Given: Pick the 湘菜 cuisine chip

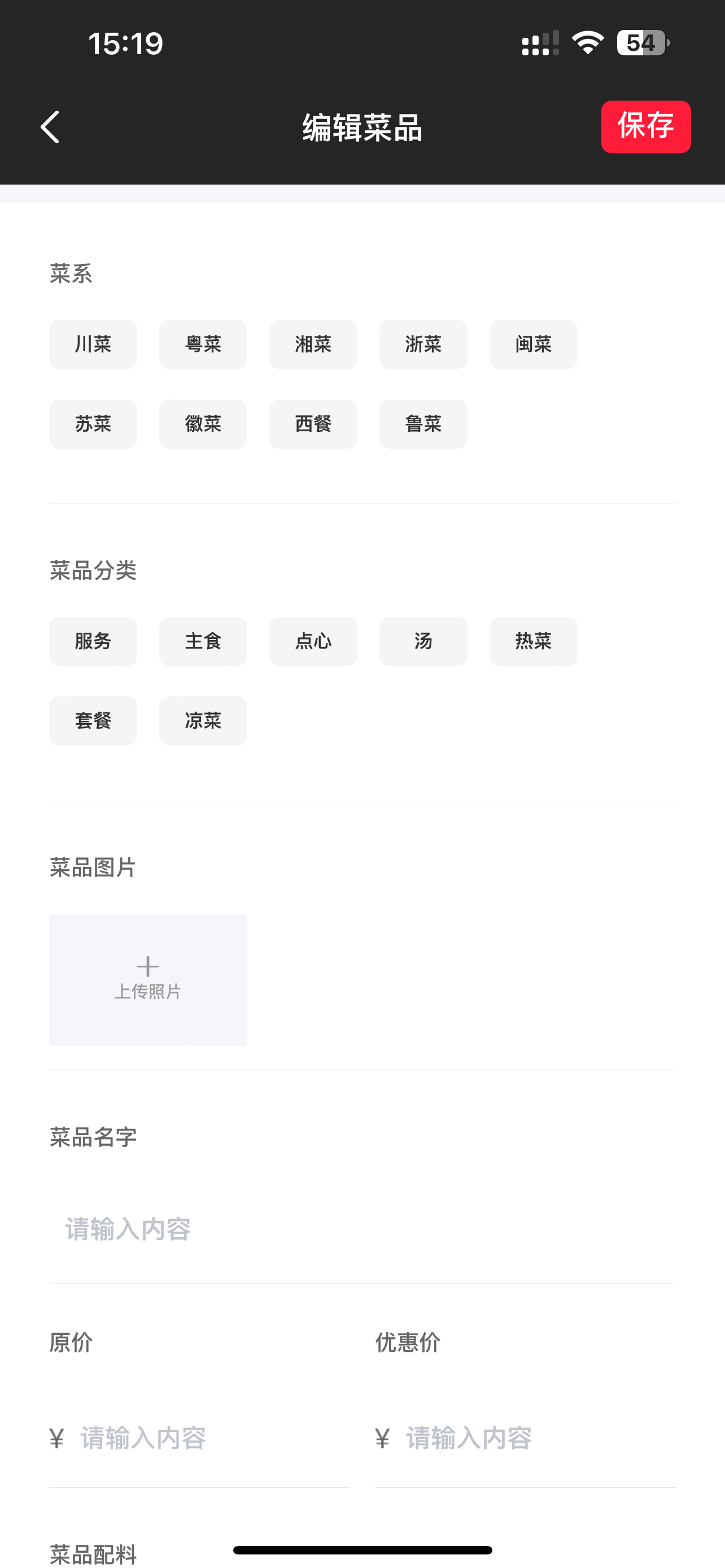Looking at the screenshot, I should (x=313, y=344).
